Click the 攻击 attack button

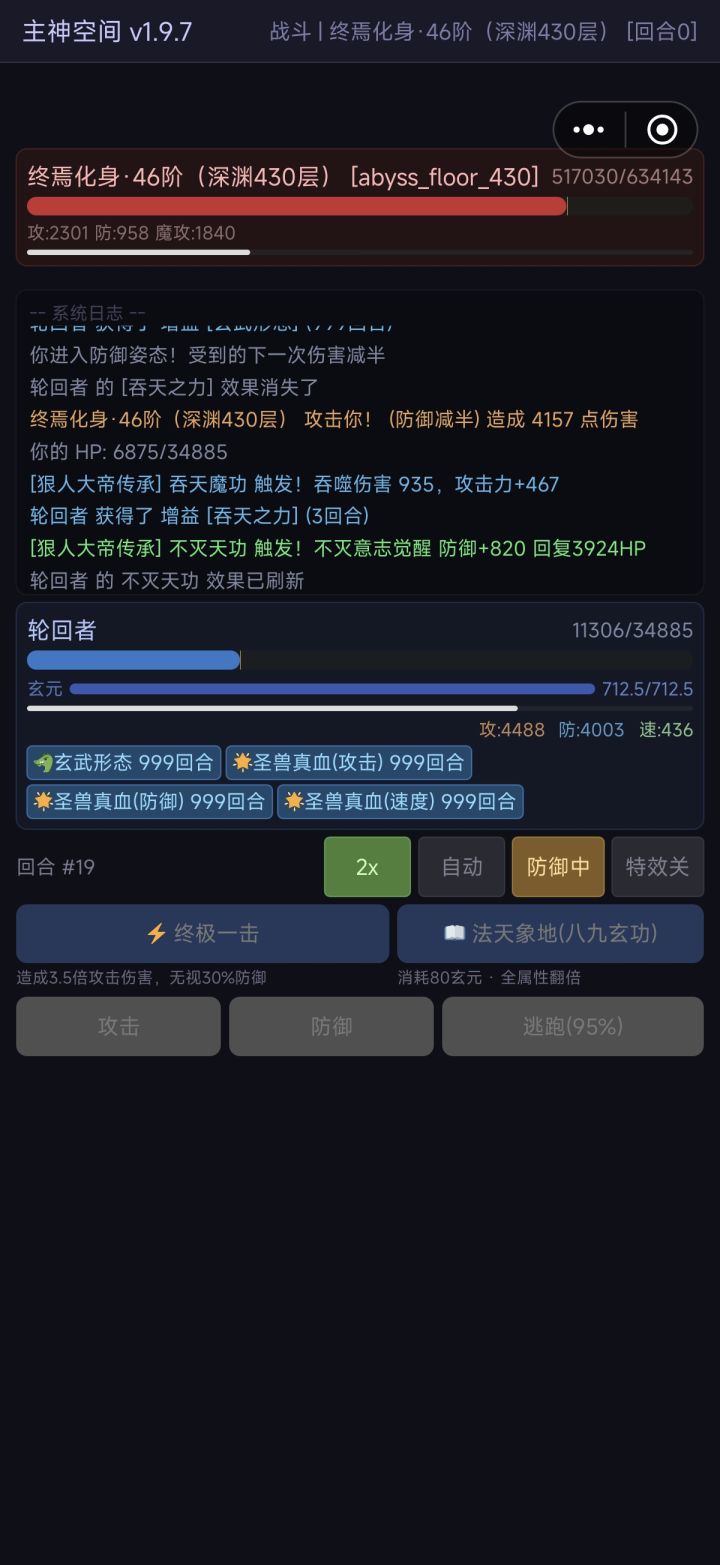tap(118, 1026)
